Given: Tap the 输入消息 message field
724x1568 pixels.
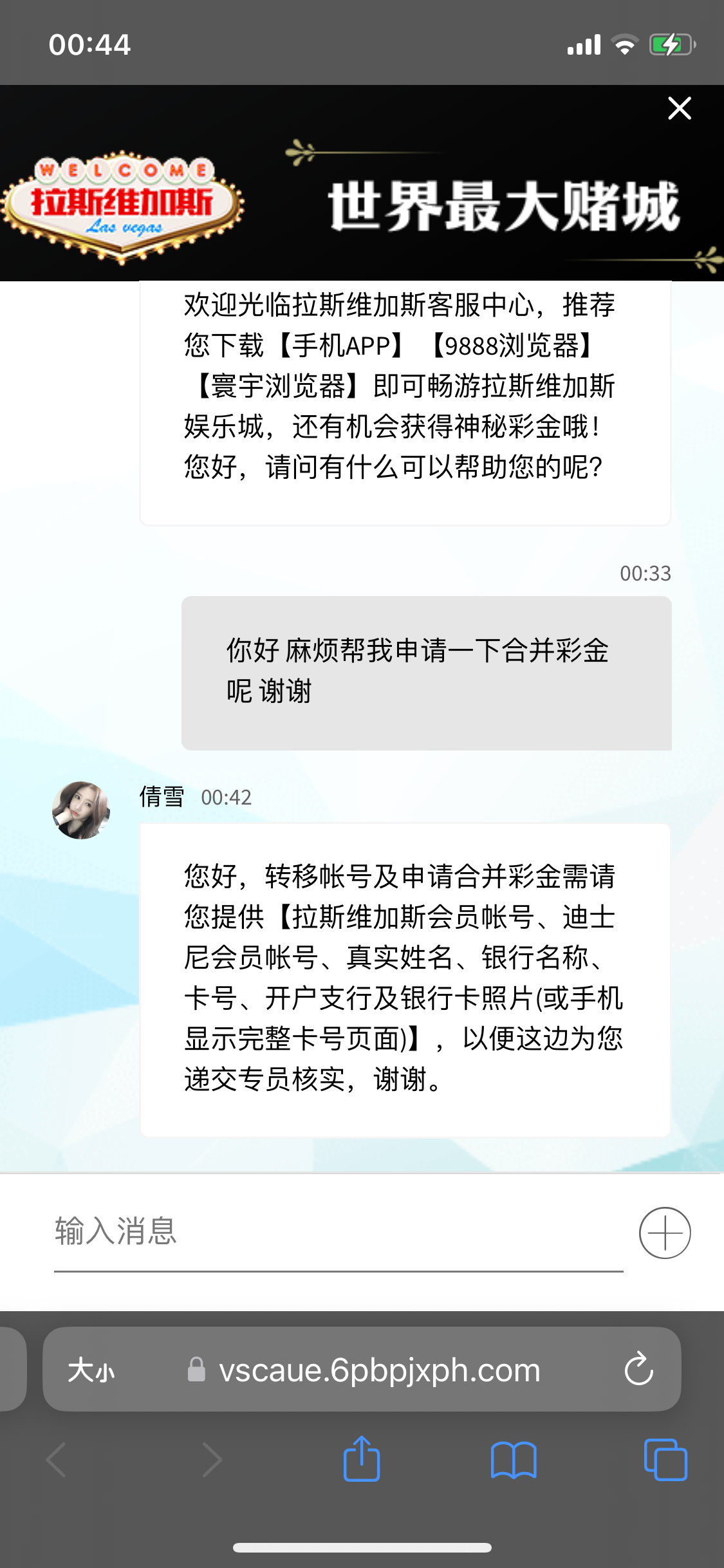Looking at the screenshot, I should click(338, 1233).
